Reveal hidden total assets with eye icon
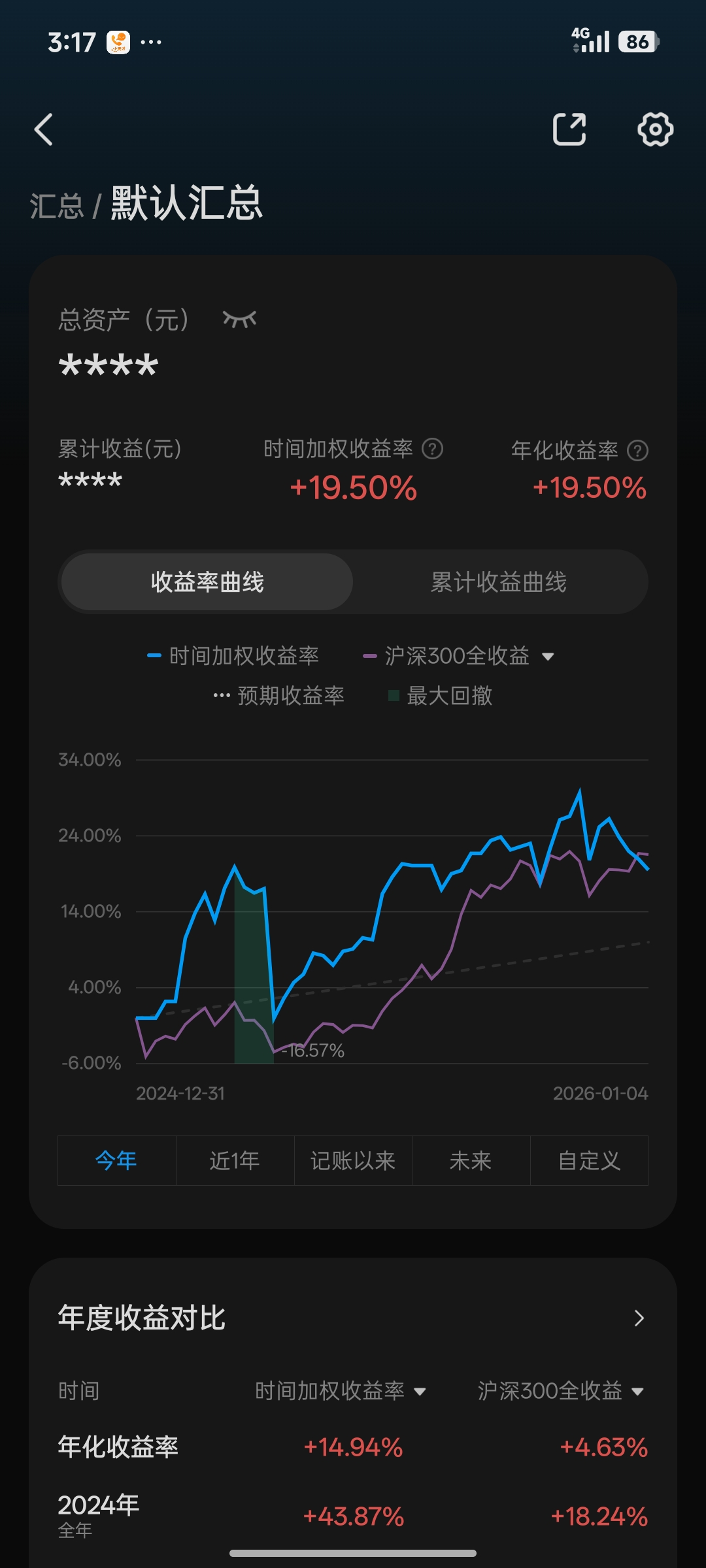Image resolution: width=706 pixels, height=1568 pixels. [x=239, y=319]
